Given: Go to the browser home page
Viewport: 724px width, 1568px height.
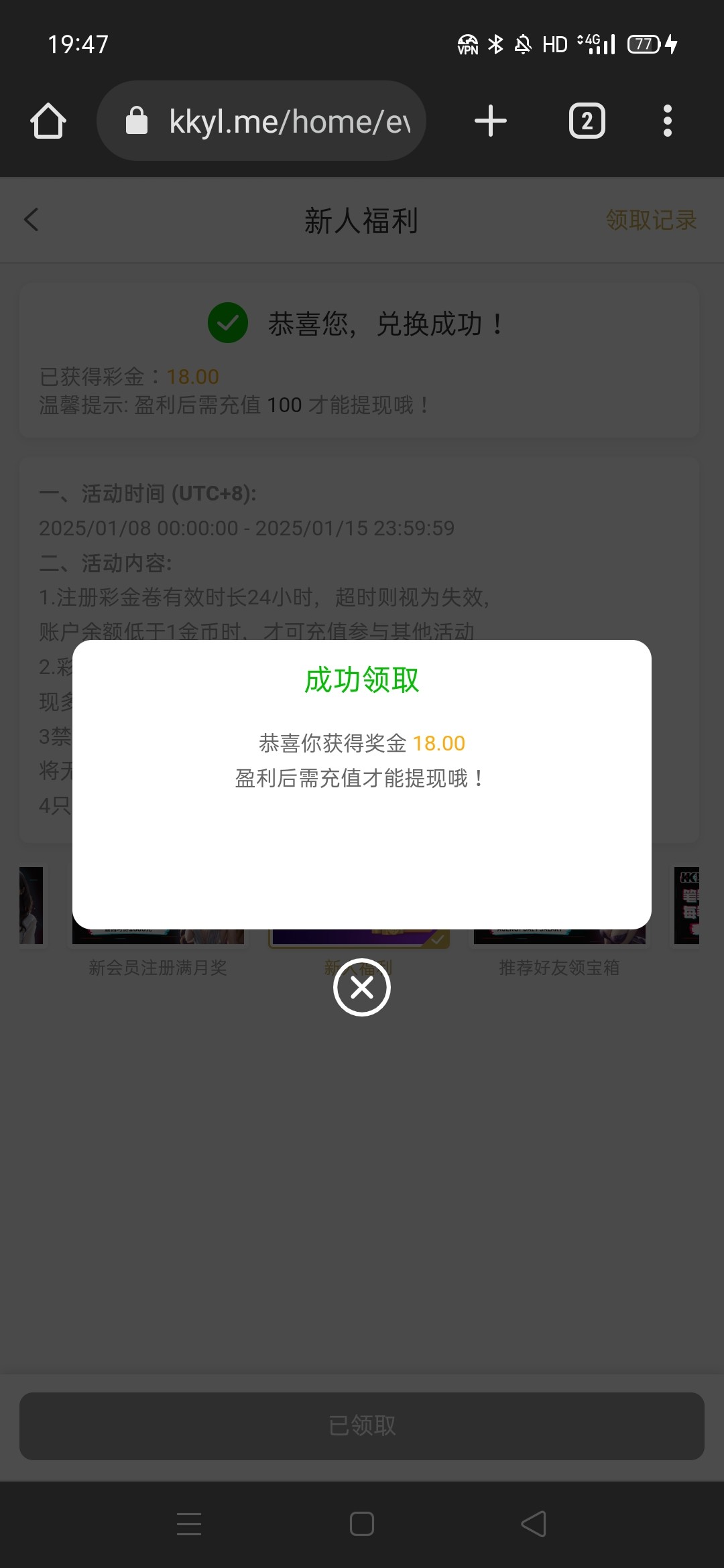Looking at the screenshot, I should coord(48,121).
